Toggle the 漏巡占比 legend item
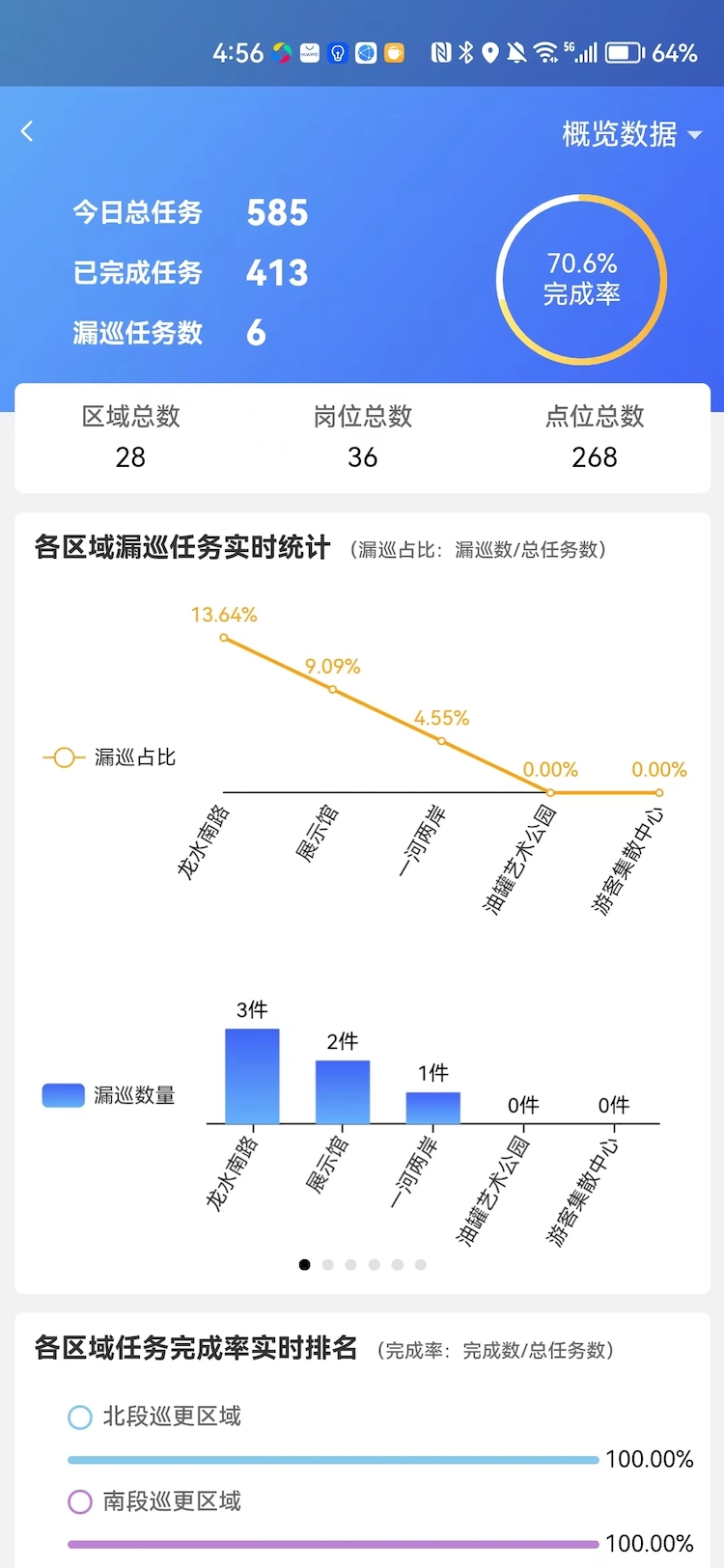 tap(109, 757)
